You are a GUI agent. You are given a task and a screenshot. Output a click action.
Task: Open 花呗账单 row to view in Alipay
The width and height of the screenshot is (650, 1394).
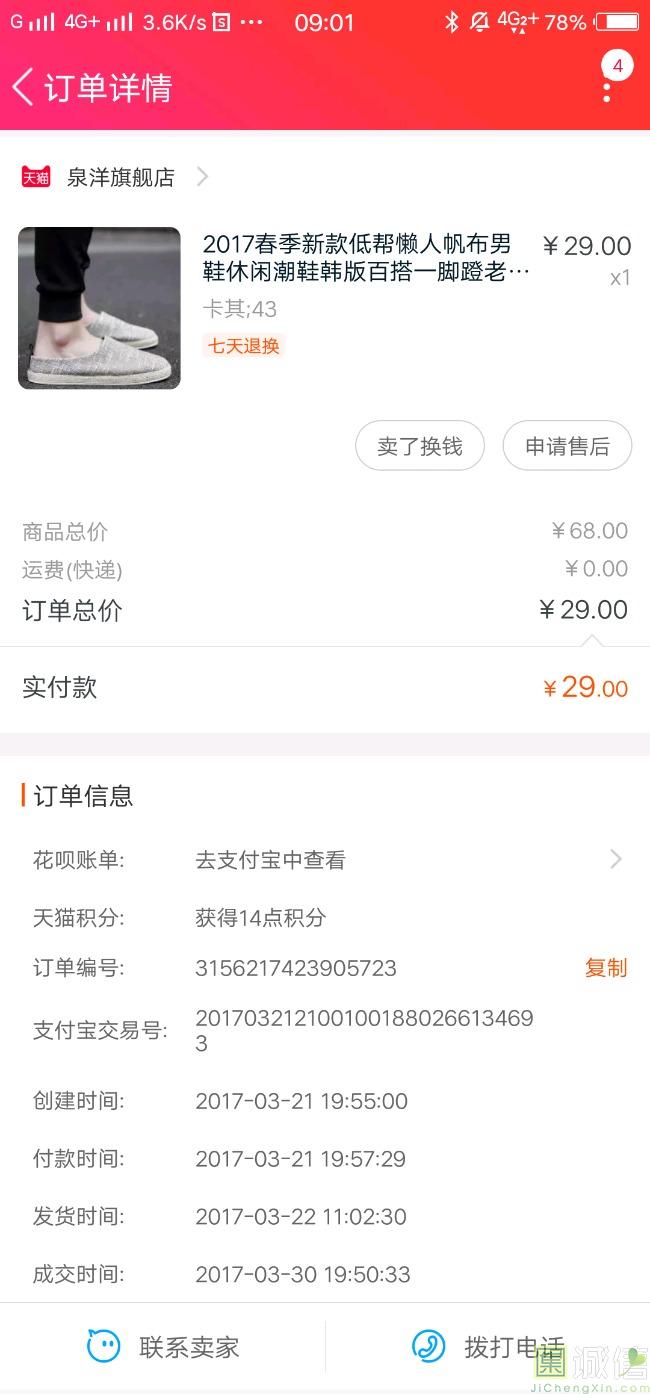(326, 859)
